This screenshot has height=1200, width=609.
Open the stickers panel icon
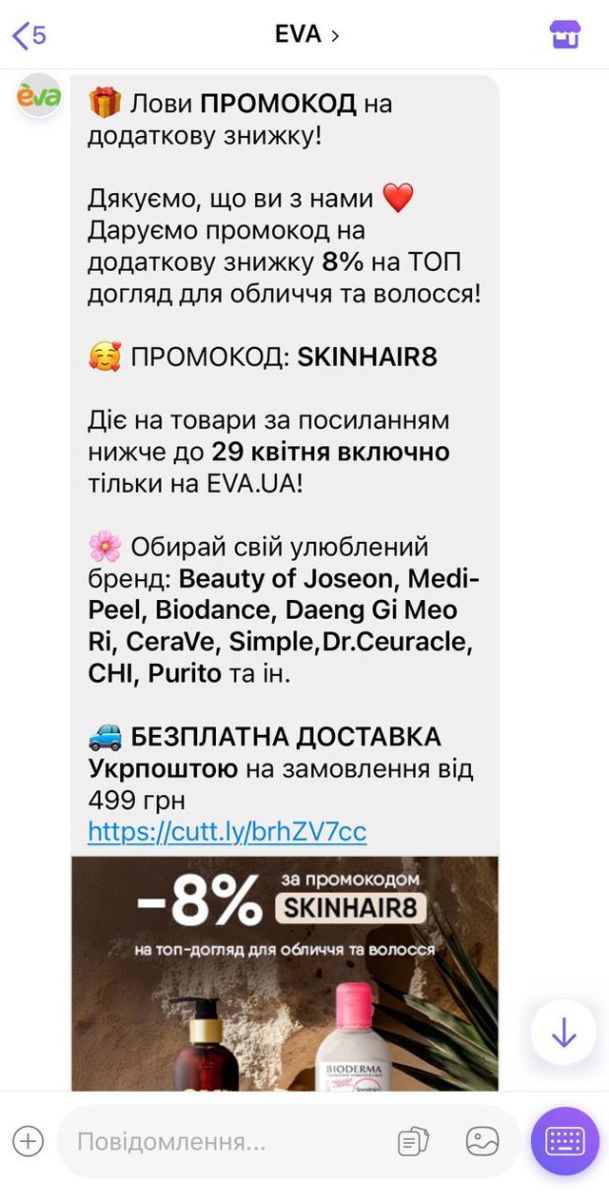pos(482,1141)
